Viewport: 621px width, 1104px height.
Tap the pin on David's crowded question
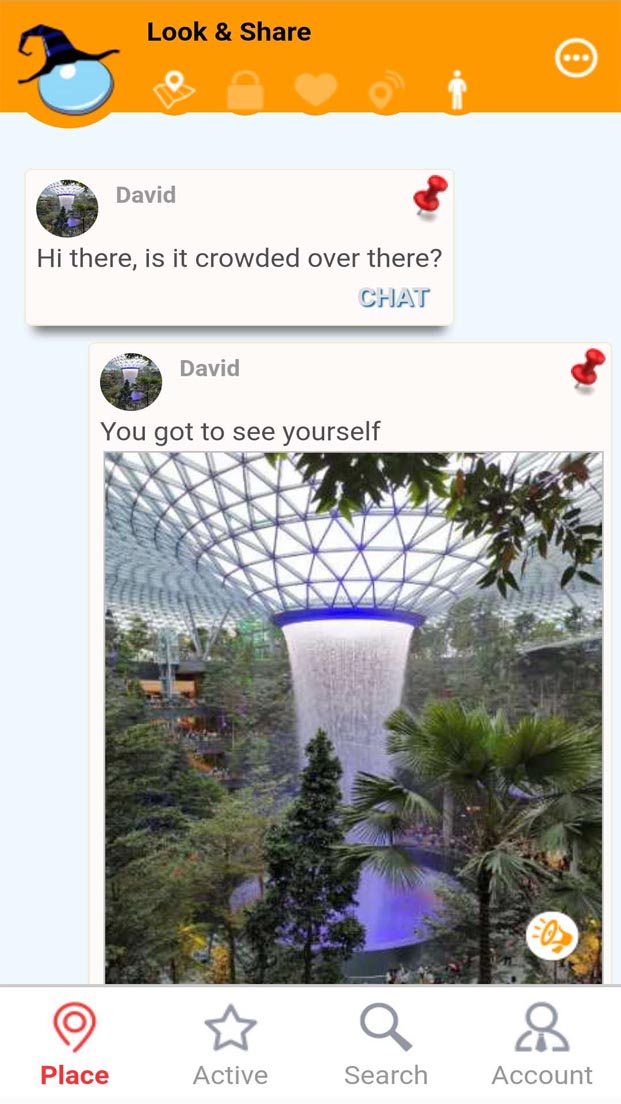tap(430, 196)
